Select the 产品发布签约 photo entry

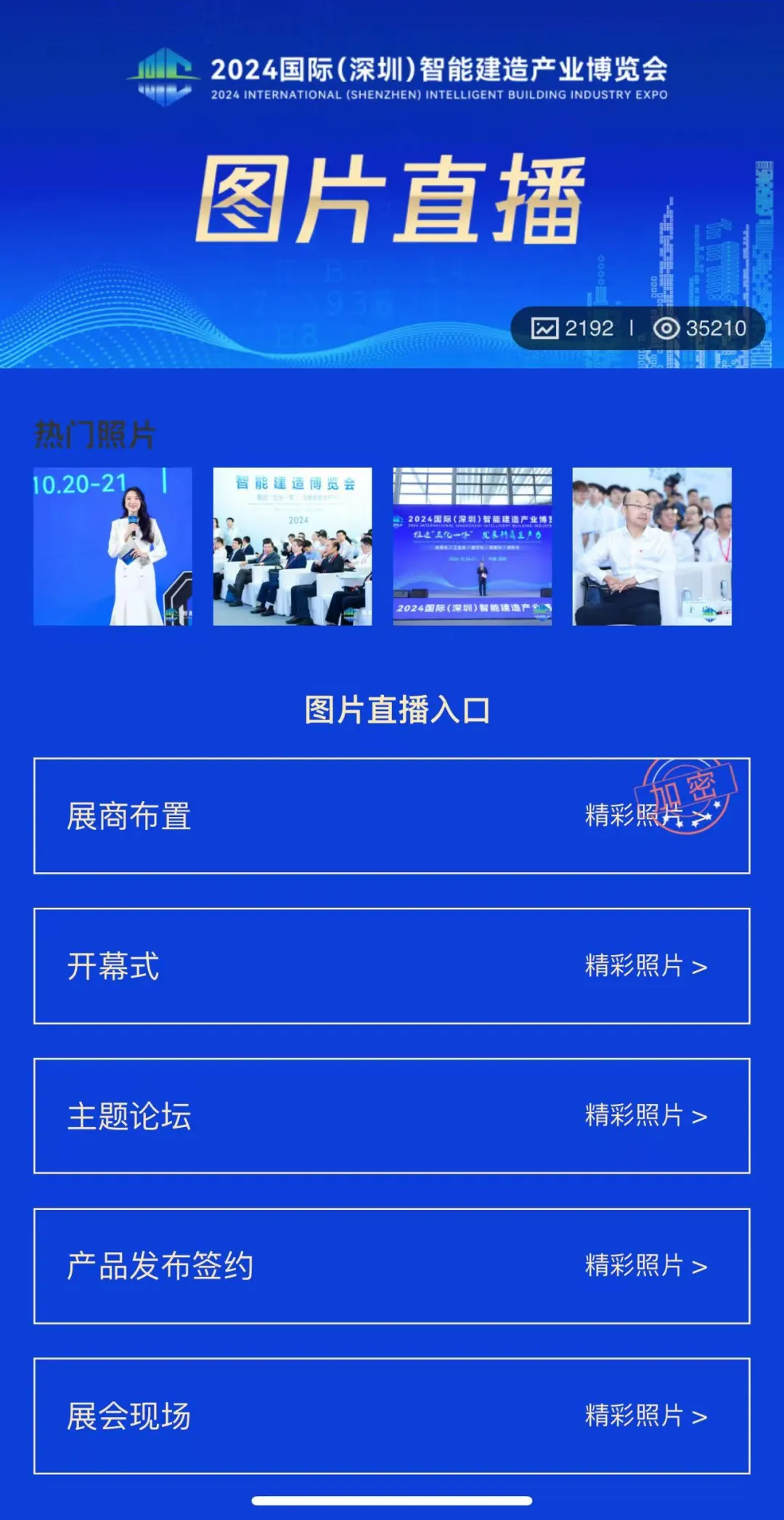point(391,1266)
